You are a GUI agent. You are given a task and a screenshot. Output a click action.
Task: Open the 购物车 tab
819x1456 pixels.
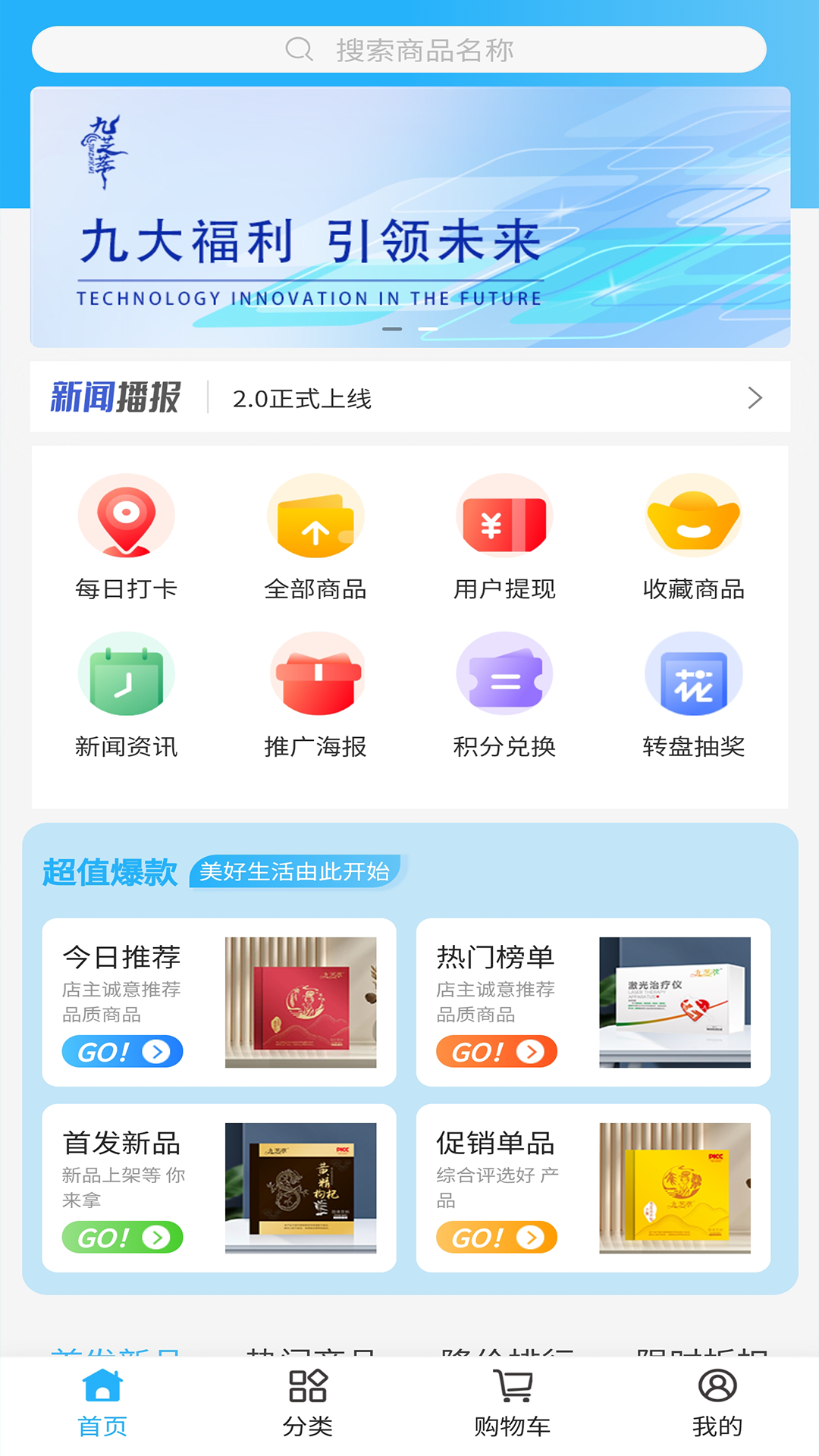512,1404
